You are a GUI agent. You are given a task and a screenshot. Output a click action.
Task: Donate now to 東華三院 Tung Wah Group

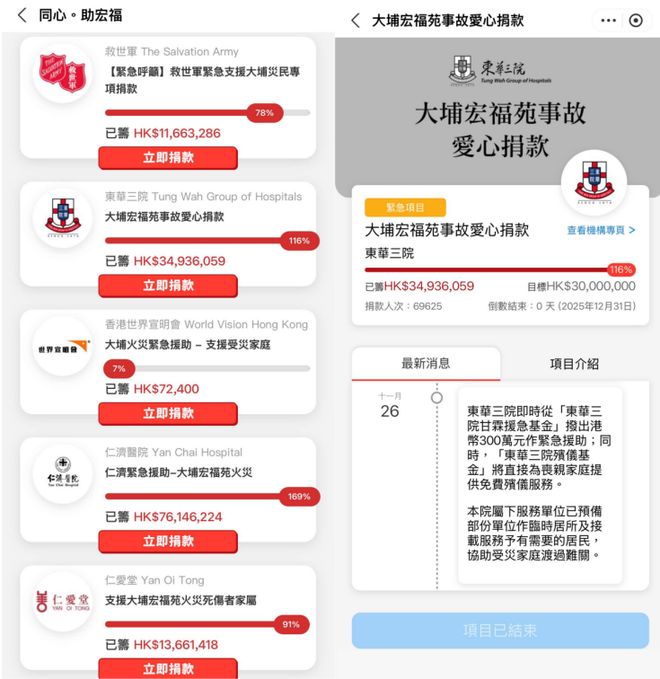click(x=168, y=285)
